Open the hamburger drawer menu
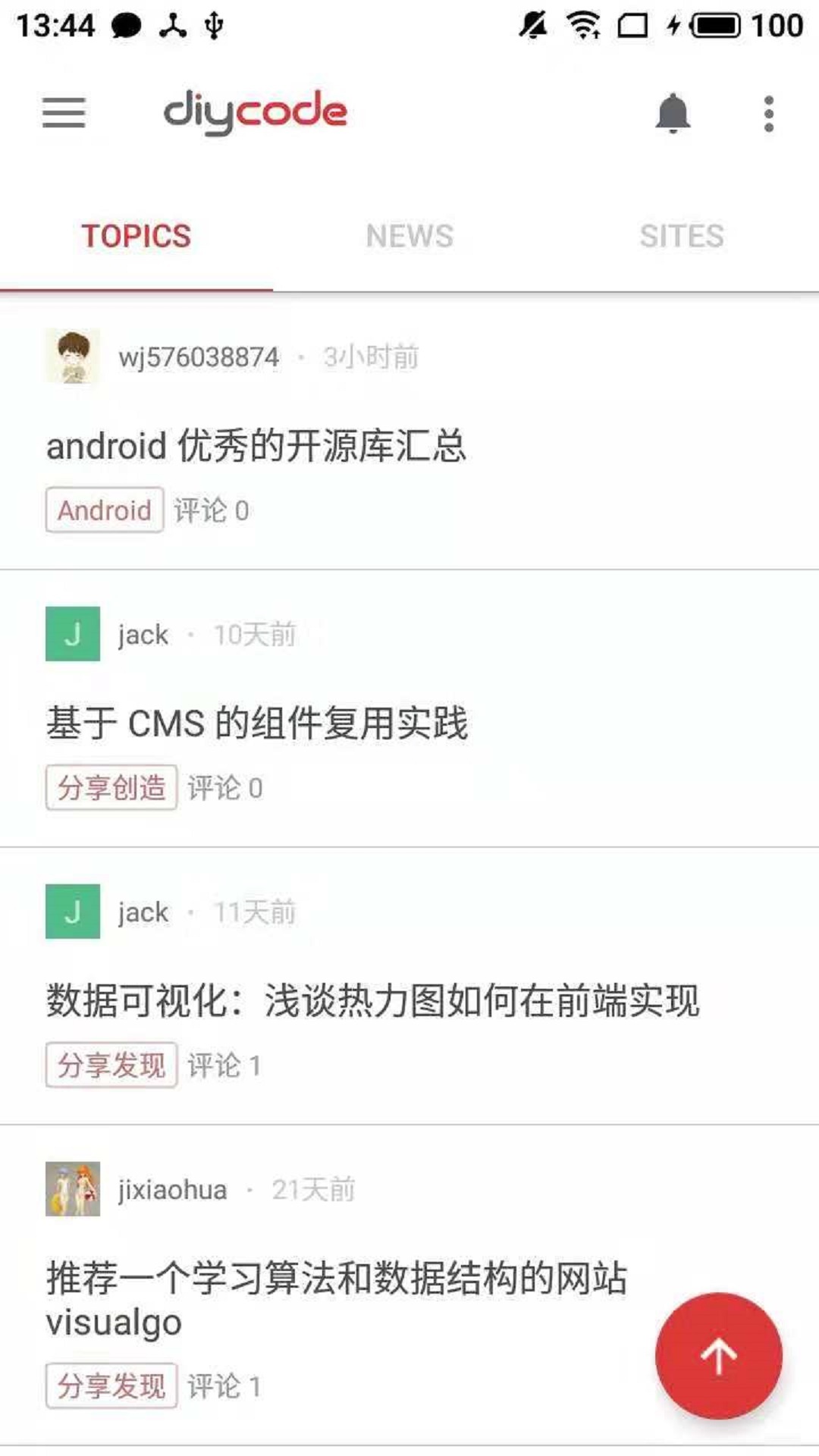819x1456 pixels. tap(64, 113)
